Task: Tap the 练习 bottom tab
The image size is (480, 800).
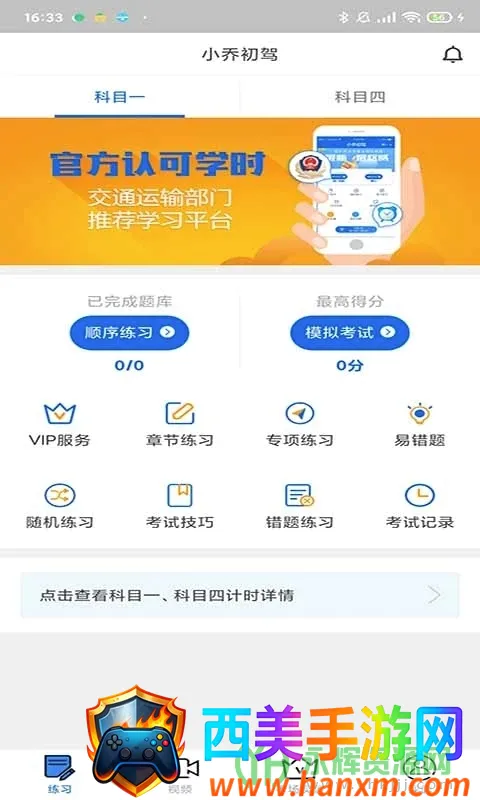Action: (60, 774)
